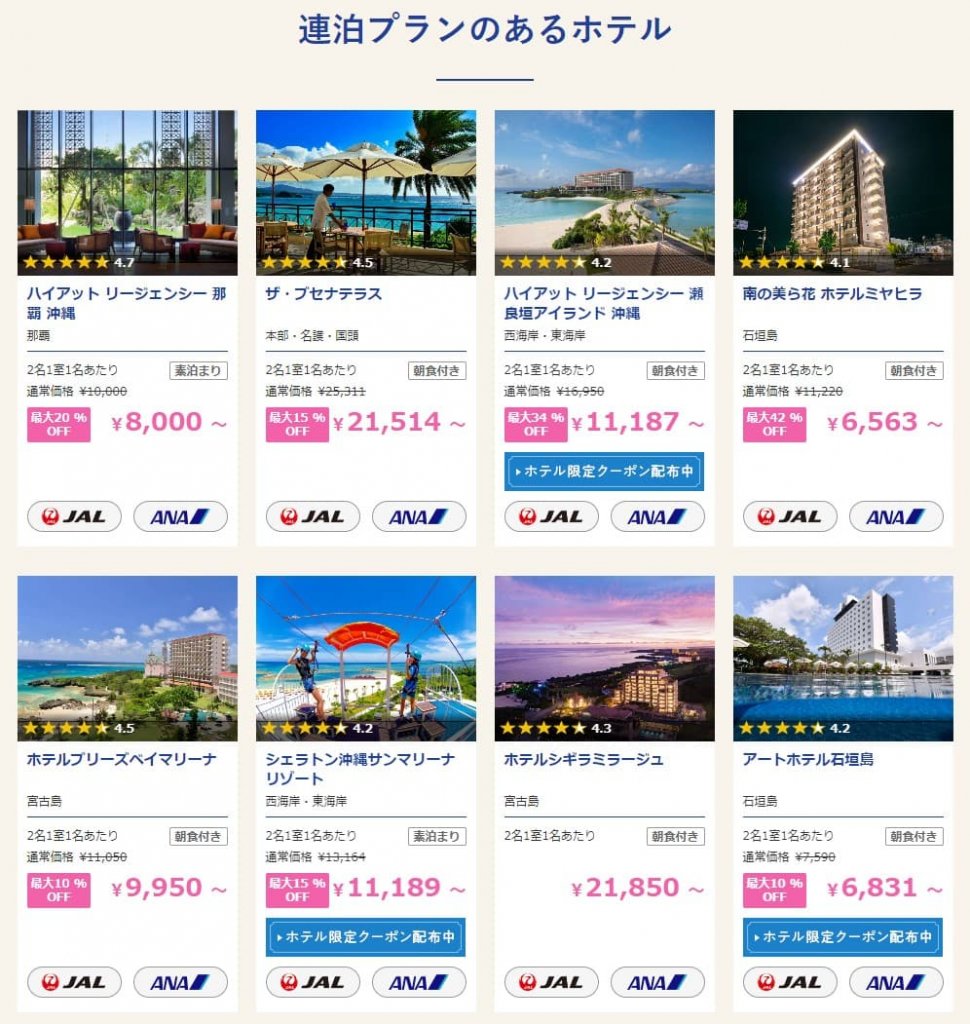The height and width of the screenshot is (1024, 970).
Task: View アートホテル石垣島 hotel card
Action: 808,760
